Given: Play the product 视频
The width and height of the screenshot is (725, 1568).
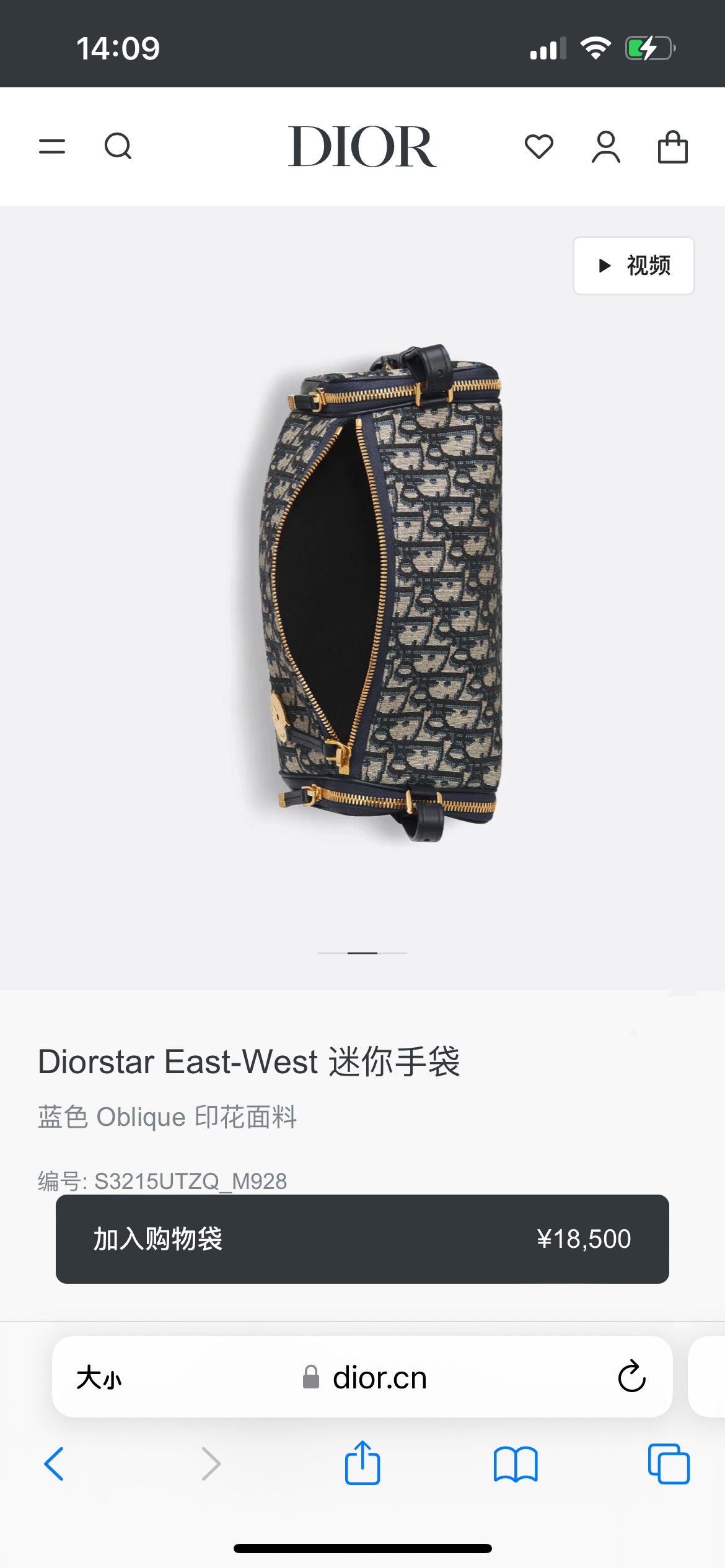Looking at the screenshot, I should (633, 266).
